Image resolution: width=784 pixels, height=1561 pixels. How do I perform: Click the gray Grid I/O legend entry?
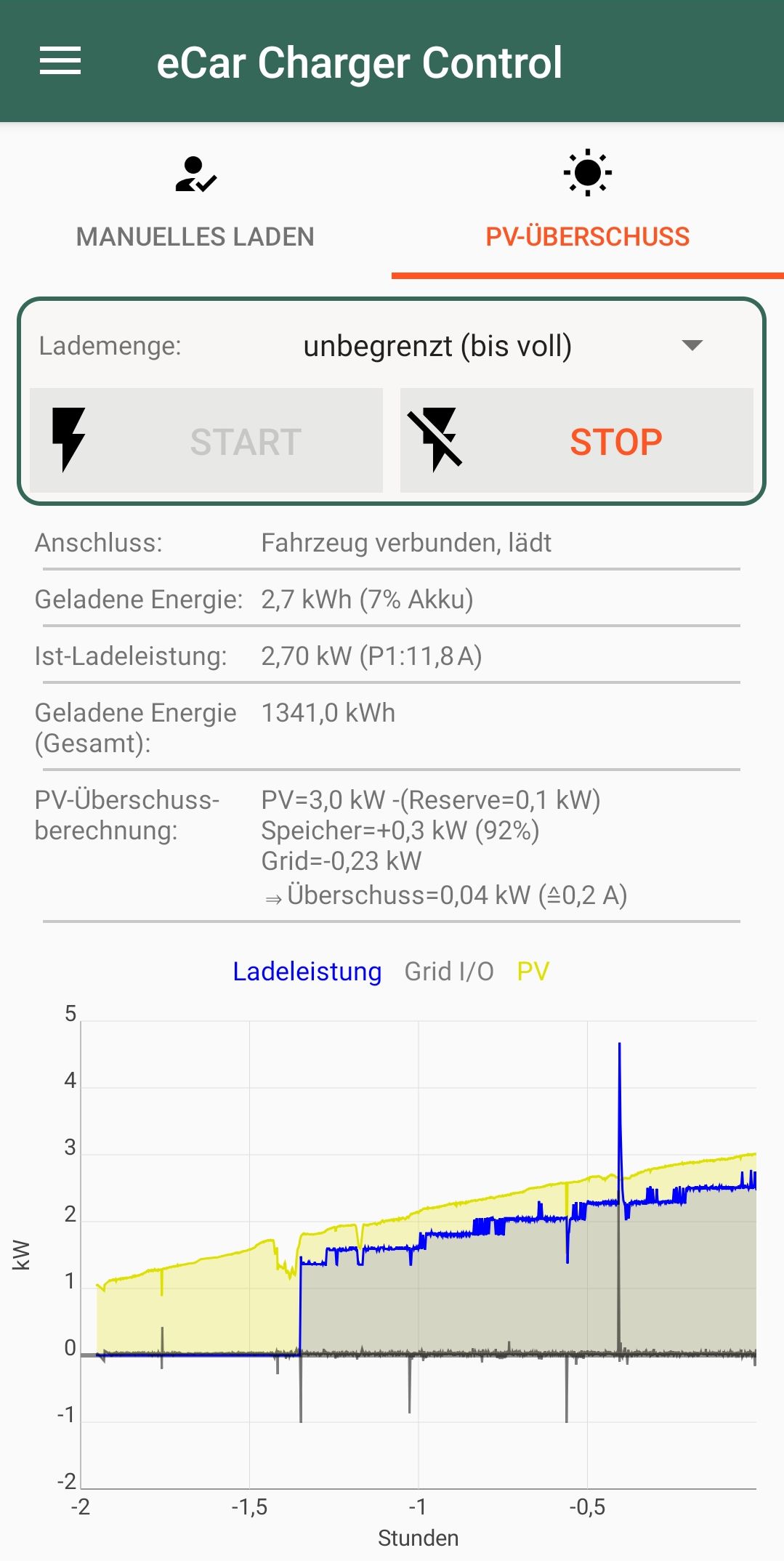[449, 971]
